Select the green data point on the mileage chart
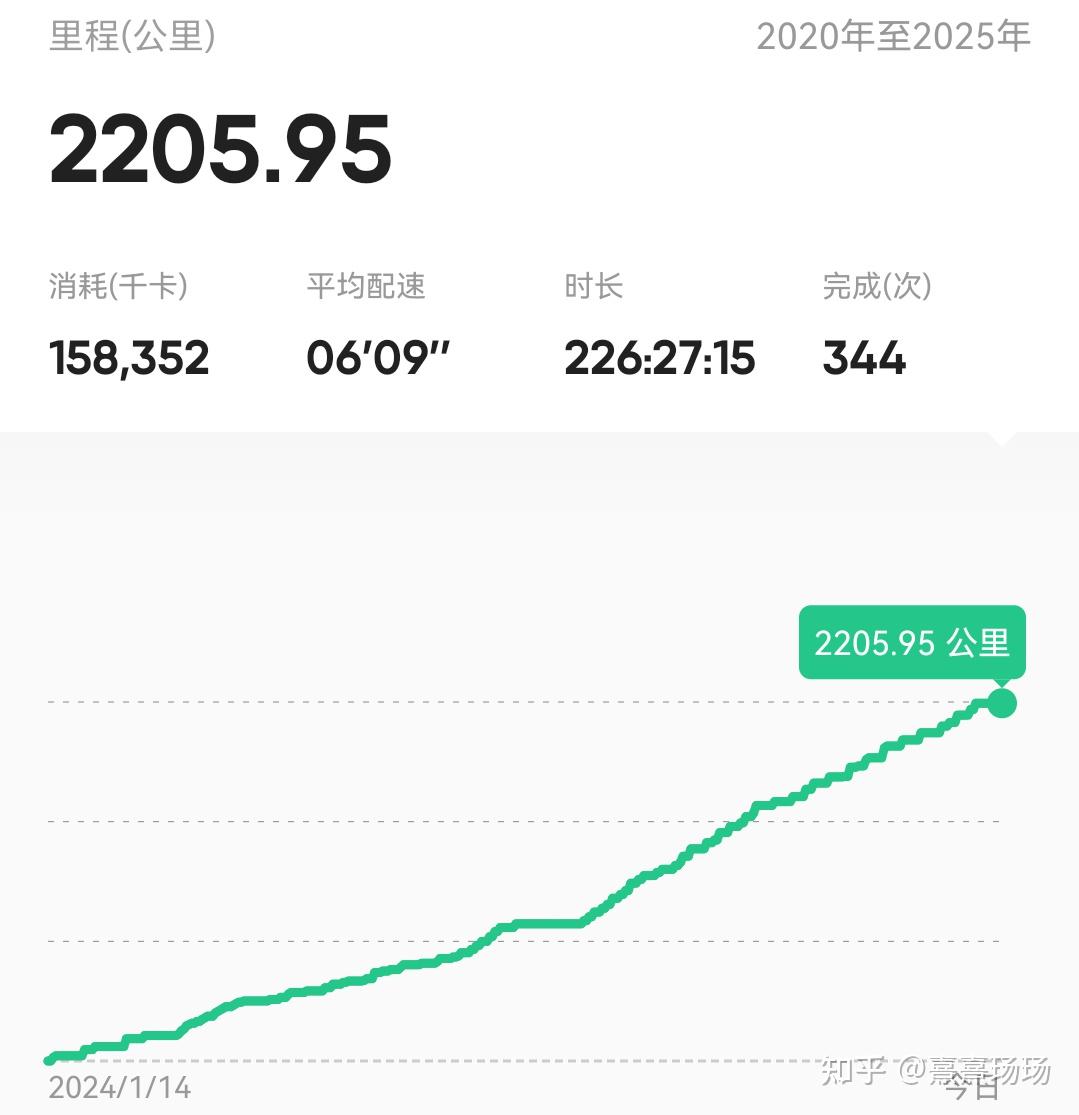The width and height of the screenshot is (1079, 1115). click(x=1001, y=703)
